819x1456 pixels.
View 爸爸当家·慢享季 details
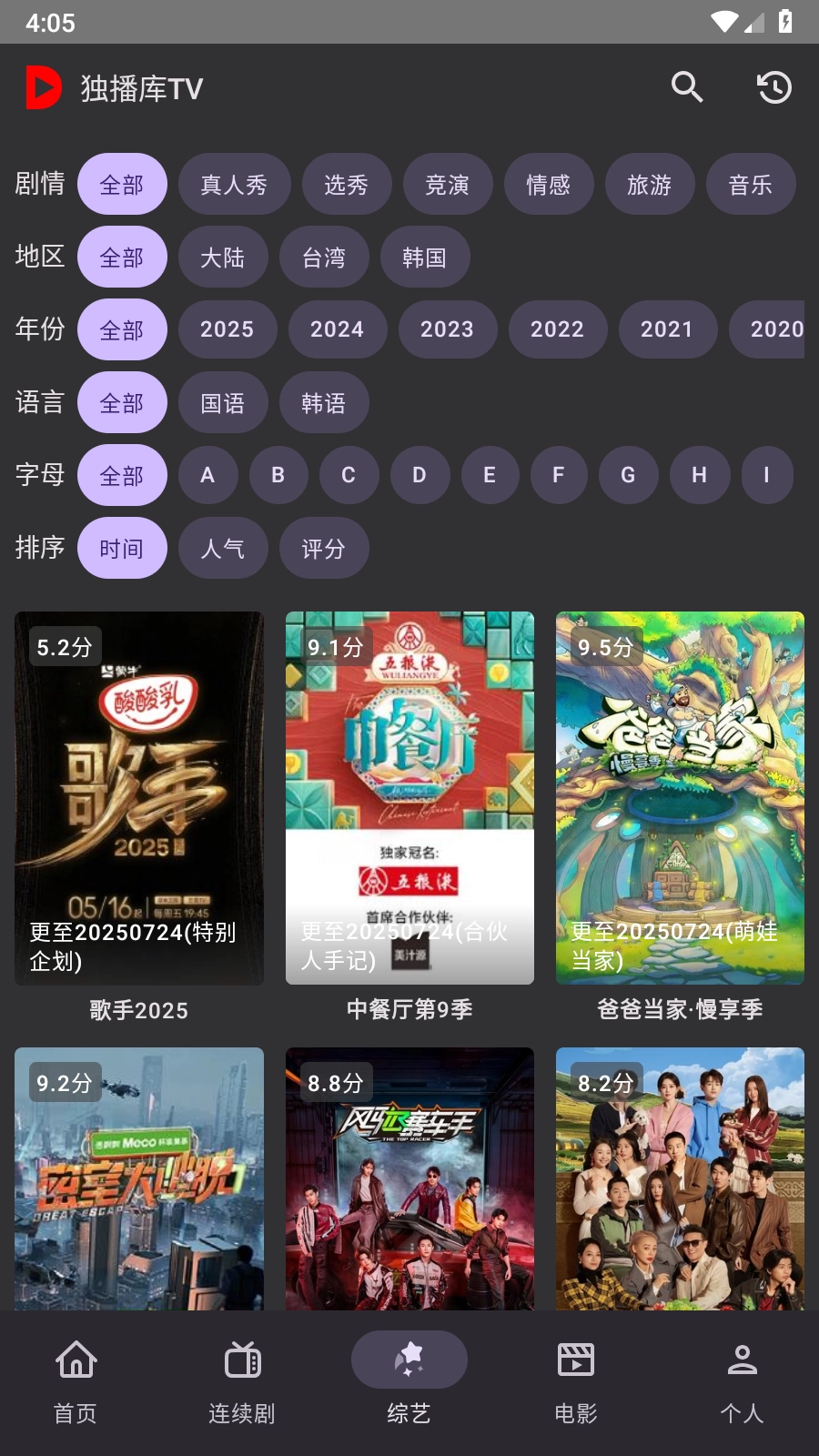pyautogui.click(x=680, y=798)
